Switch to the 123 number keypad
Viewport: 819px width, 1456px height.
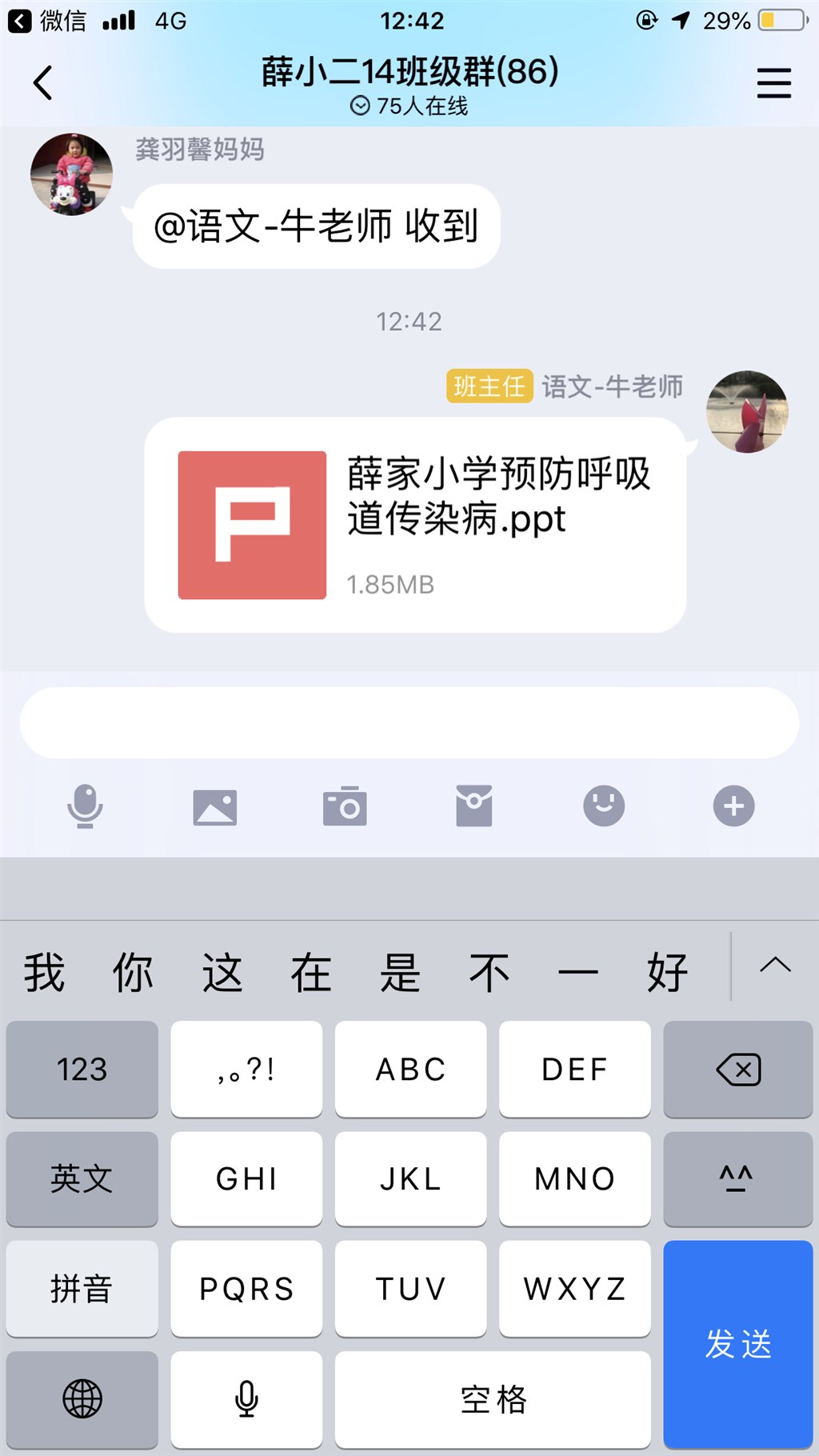[x=82, y=1069]
